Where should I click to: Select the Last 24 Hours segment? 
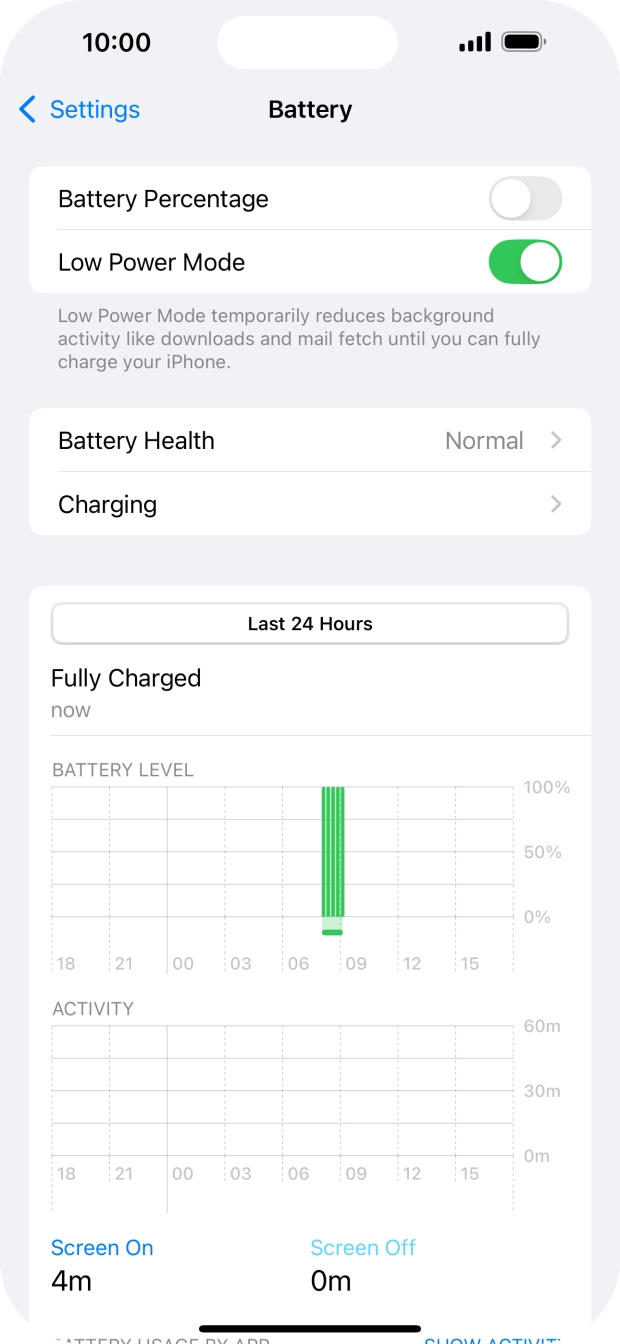coord(310,624)
